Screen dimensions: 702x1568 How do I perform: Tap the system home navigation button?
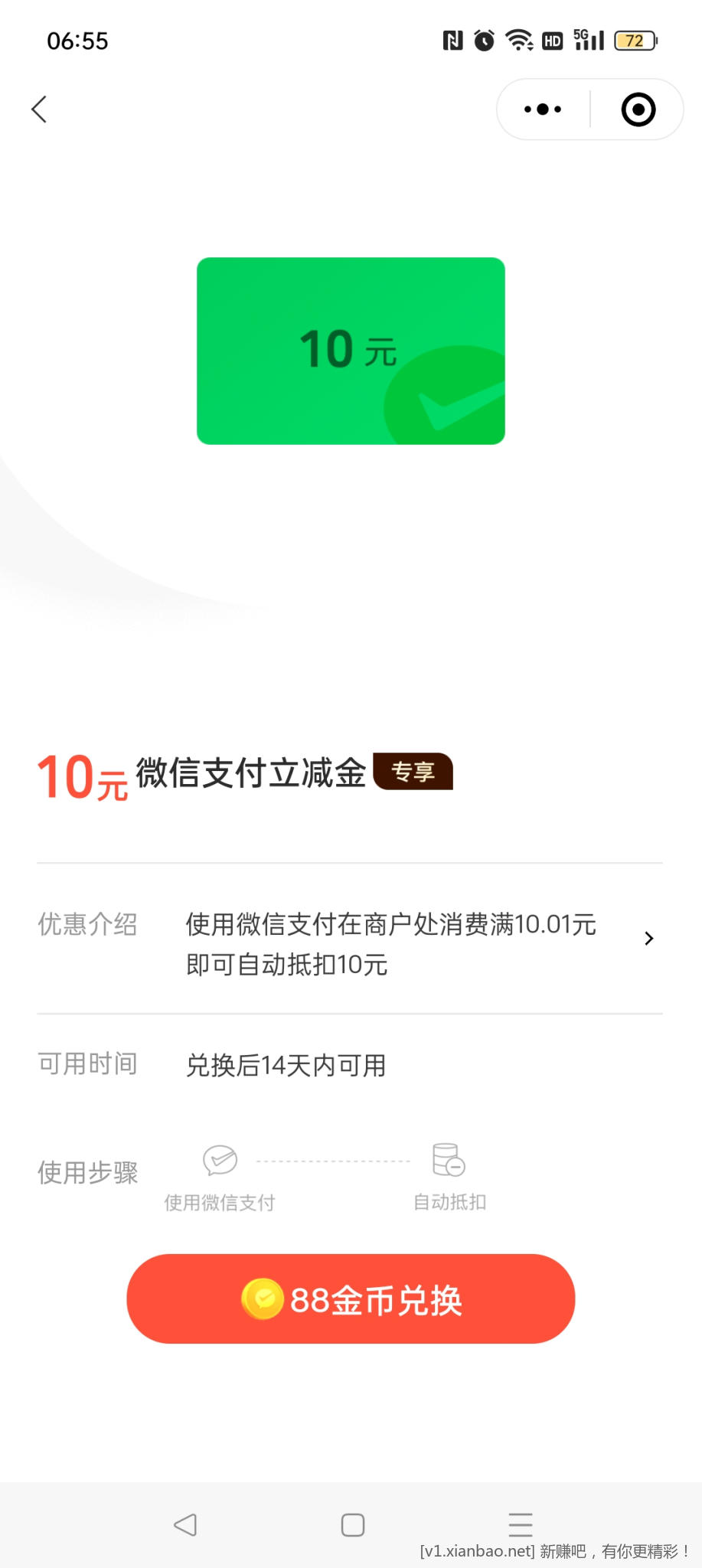pyautogui.click(x=352, y=1524)
